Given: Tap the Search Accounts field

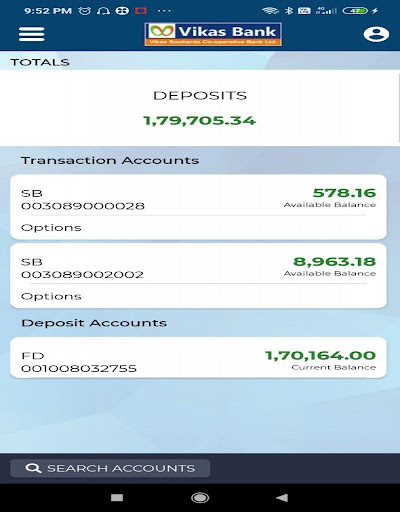Looking at the screenshot, I should (110, 468).
